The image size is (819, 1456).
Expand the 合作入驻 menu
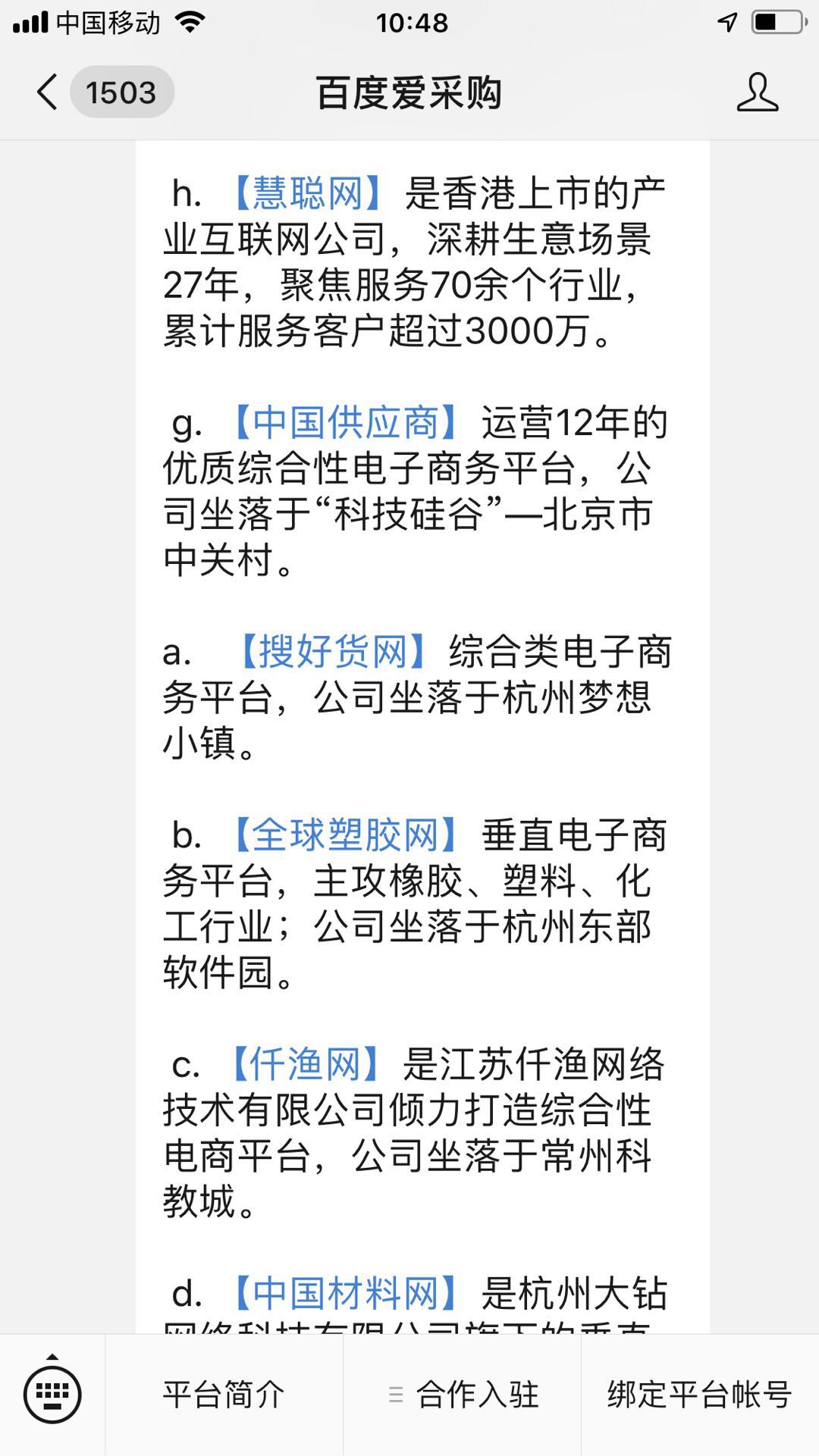click(x=463, y=1395)
